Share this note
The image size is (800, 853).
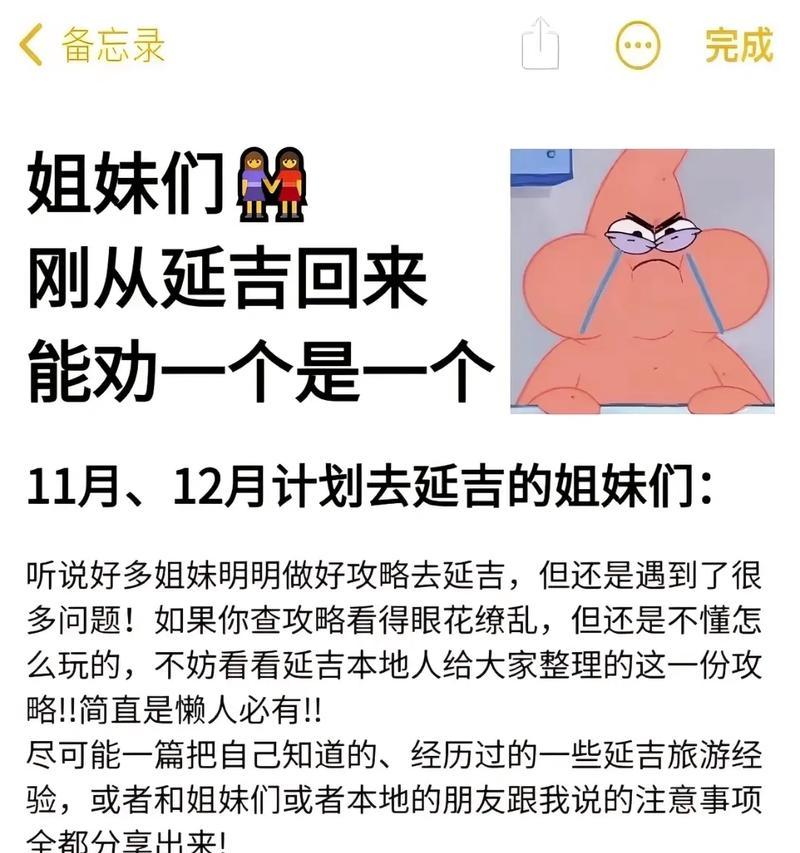[x=541, y=44]
